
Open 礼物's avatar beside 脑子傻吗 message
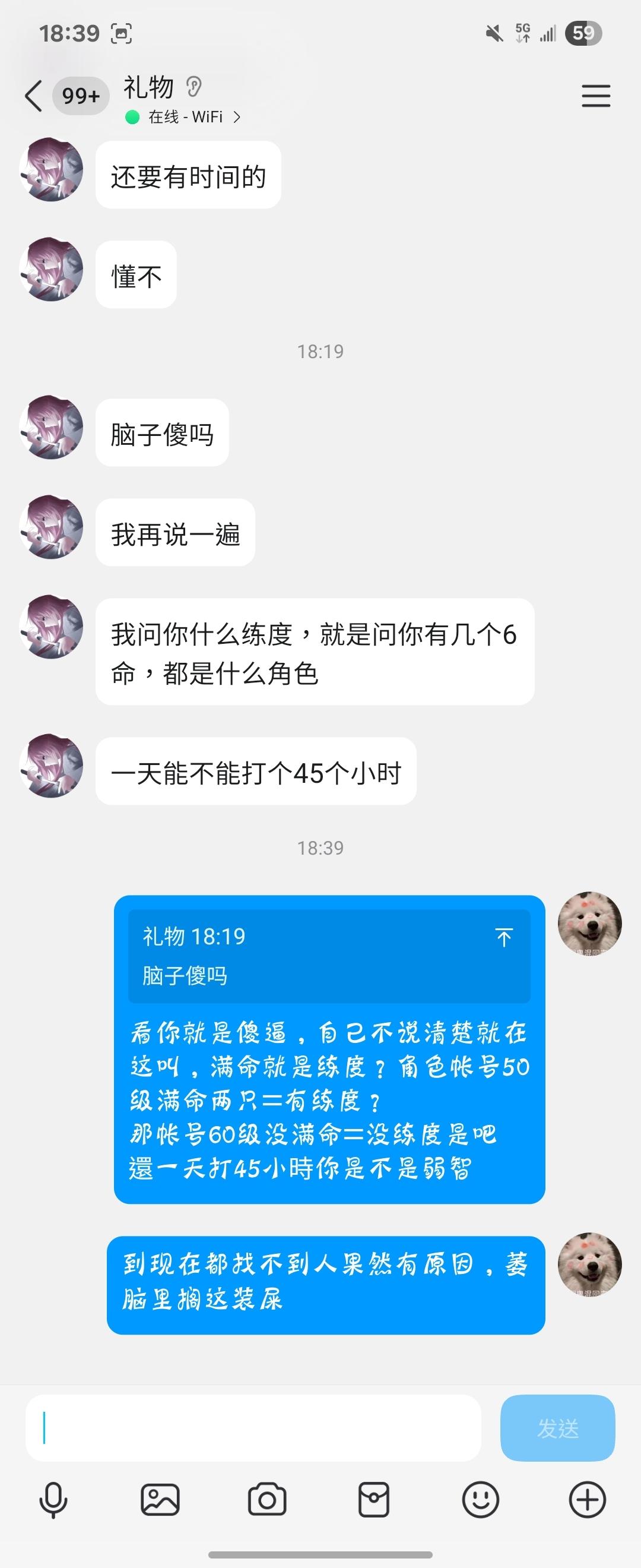[52, 427]
